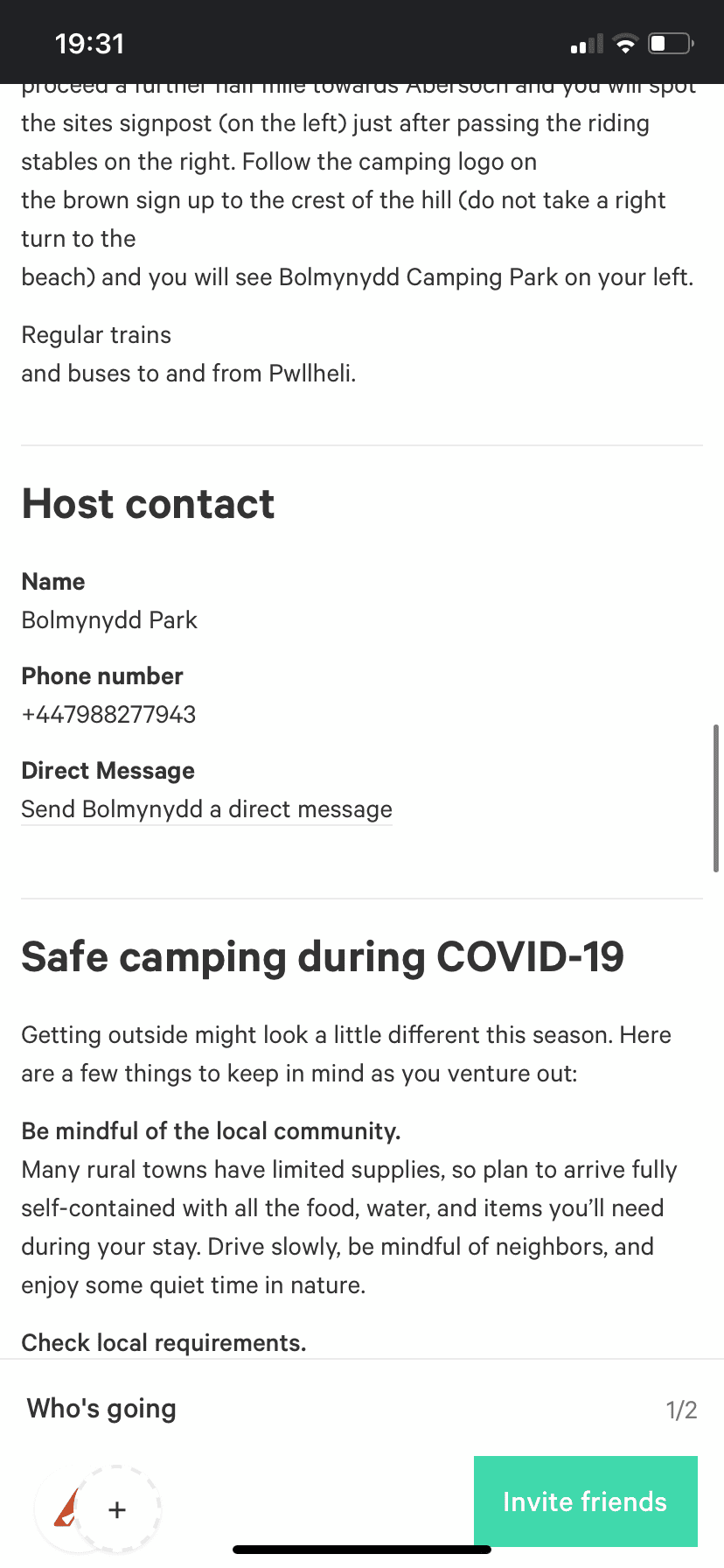Image resolution: width=724 pixels, height=1568 pixels.
Task: Tap the Invite friends button
Action: click(x=585, y=1501)
